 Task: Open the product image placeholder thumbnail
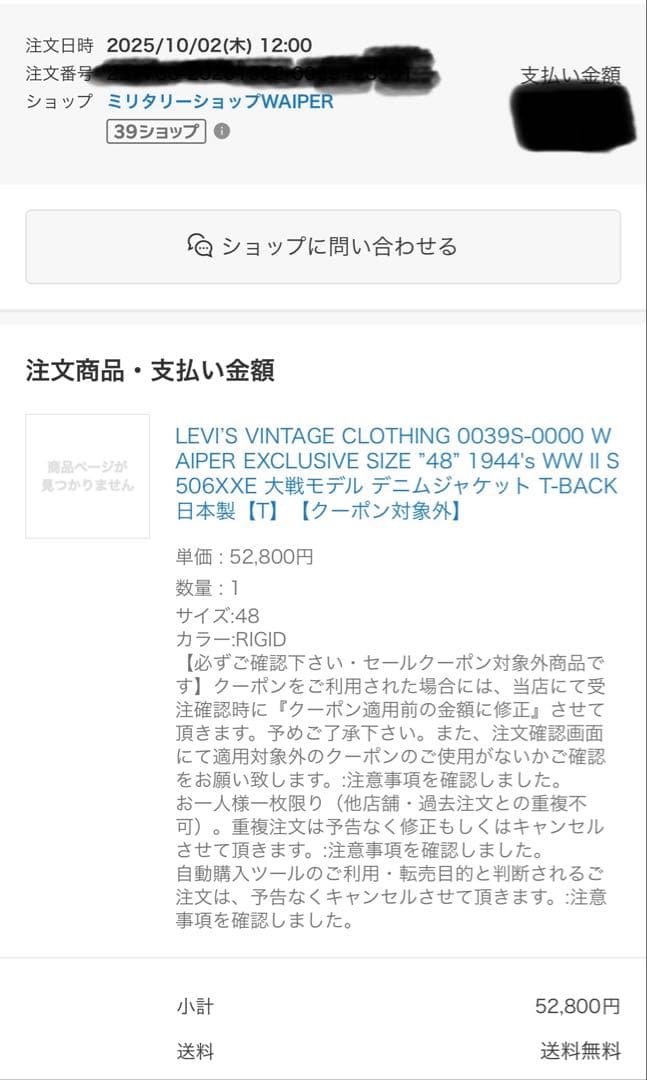[88, 476]
